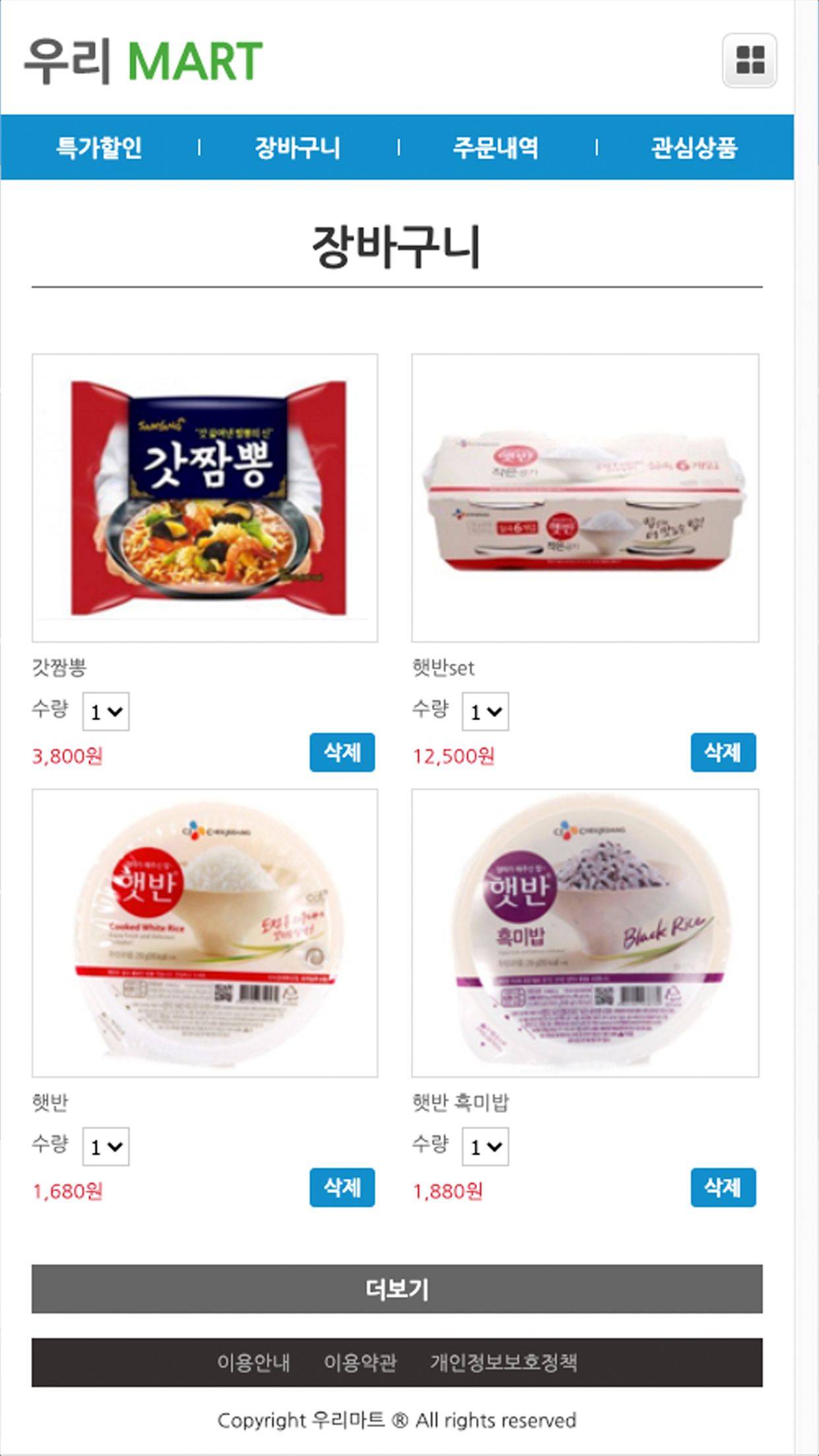The height and width of the screenshot is (1456, 819).
Task: Open the 주문내역 tab
Action: coord(495,147)
